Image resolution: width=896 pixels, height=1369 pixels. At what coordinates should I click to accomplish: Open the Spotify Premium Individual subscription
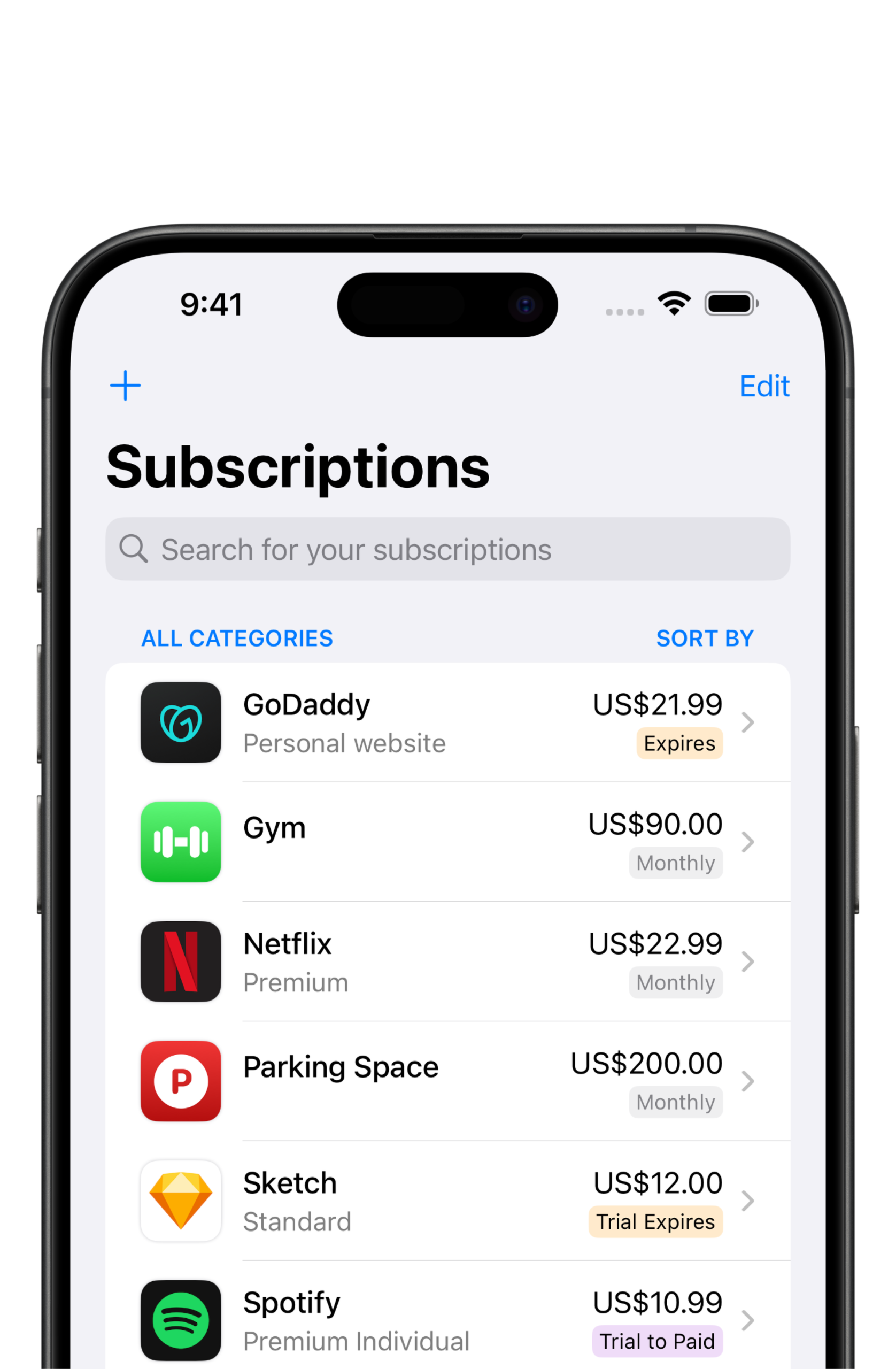[x=447, y=1320]
